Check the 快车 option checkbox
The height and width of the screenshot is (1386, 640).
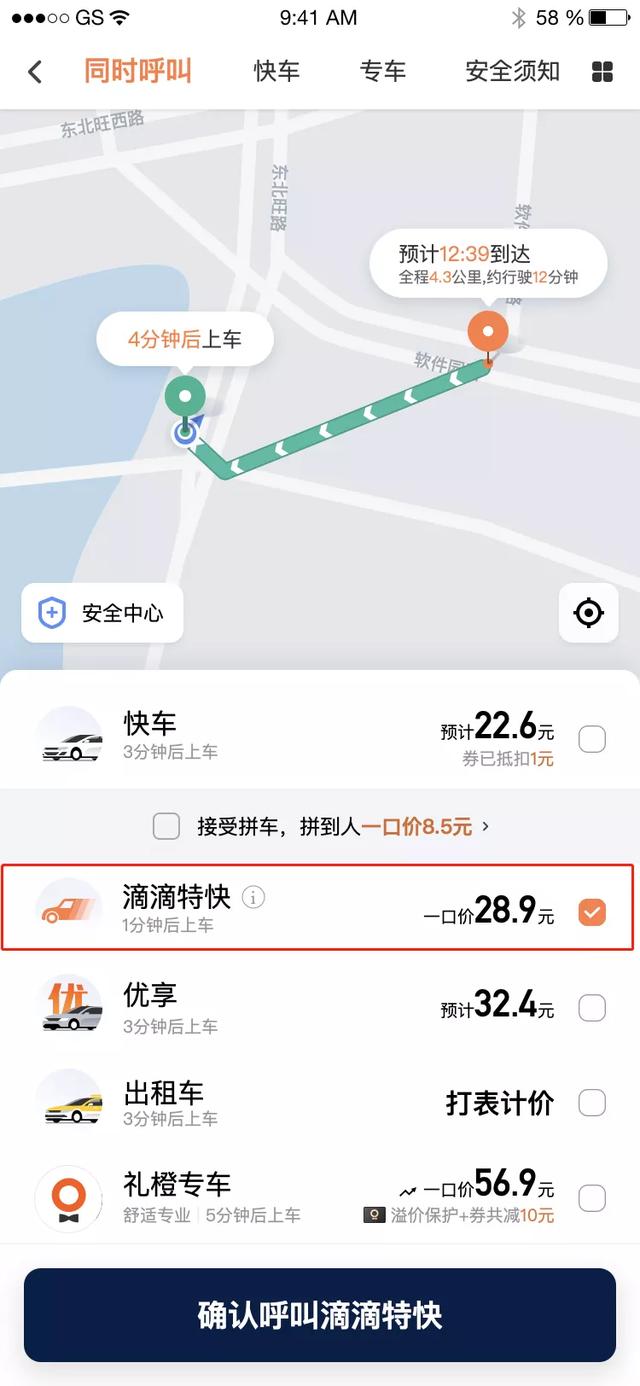point(592,740)
